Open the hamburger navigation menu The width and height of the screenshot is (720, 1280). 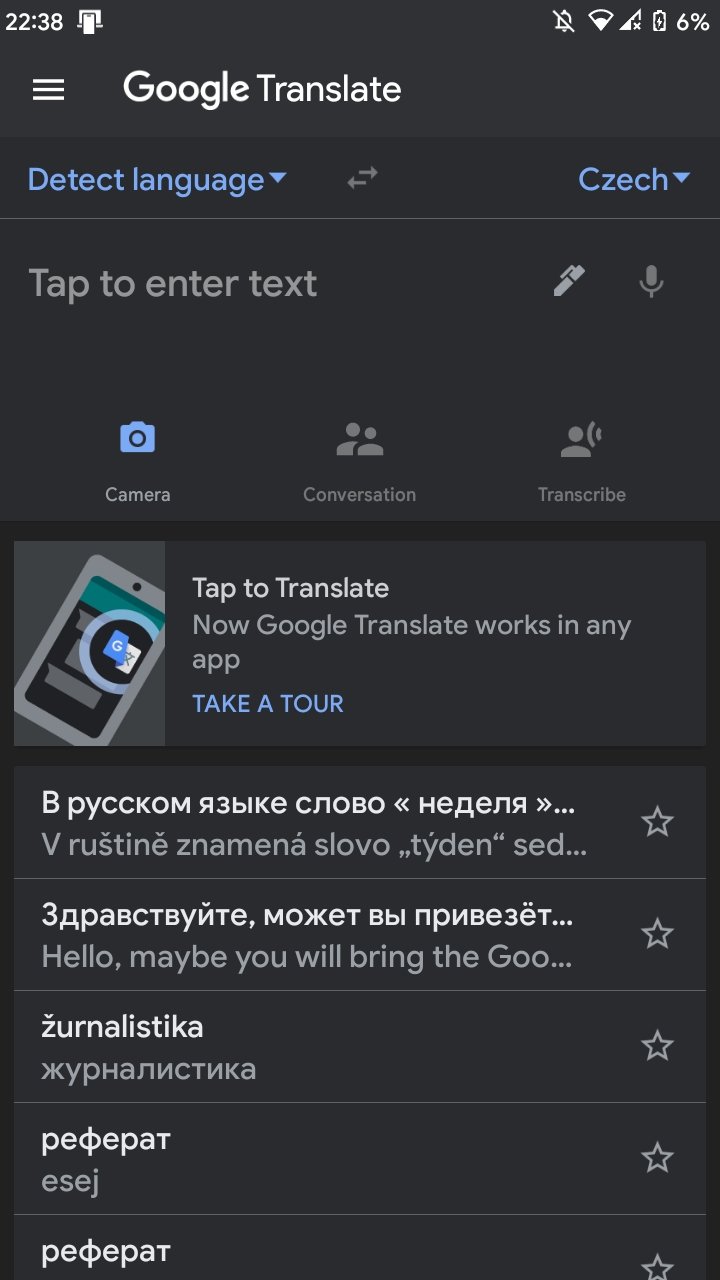(x=48, y=90)
